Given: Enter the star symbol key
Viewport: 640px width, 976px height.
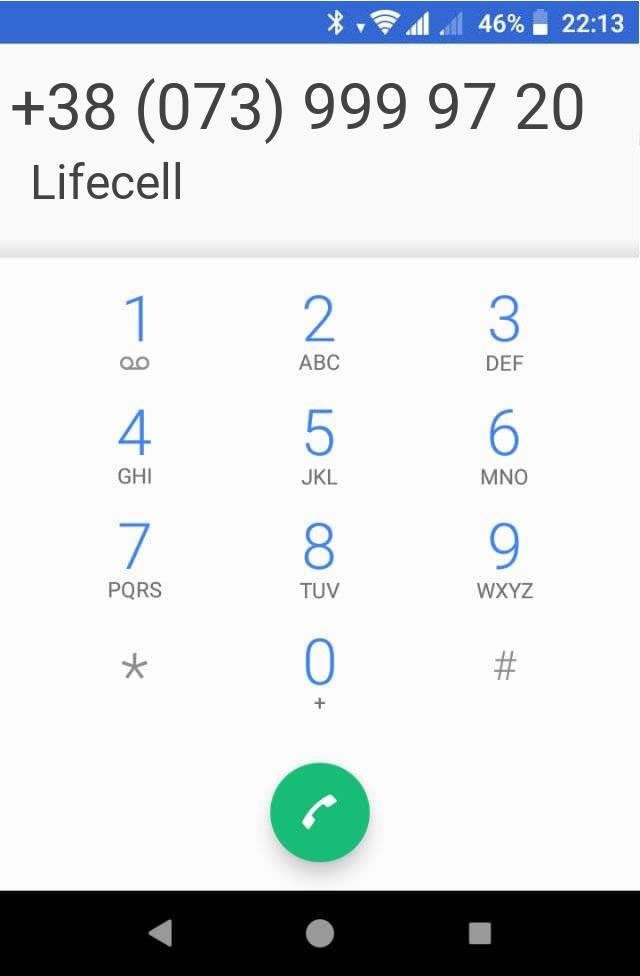Looking at the screenshot, I should click(135, 667).
